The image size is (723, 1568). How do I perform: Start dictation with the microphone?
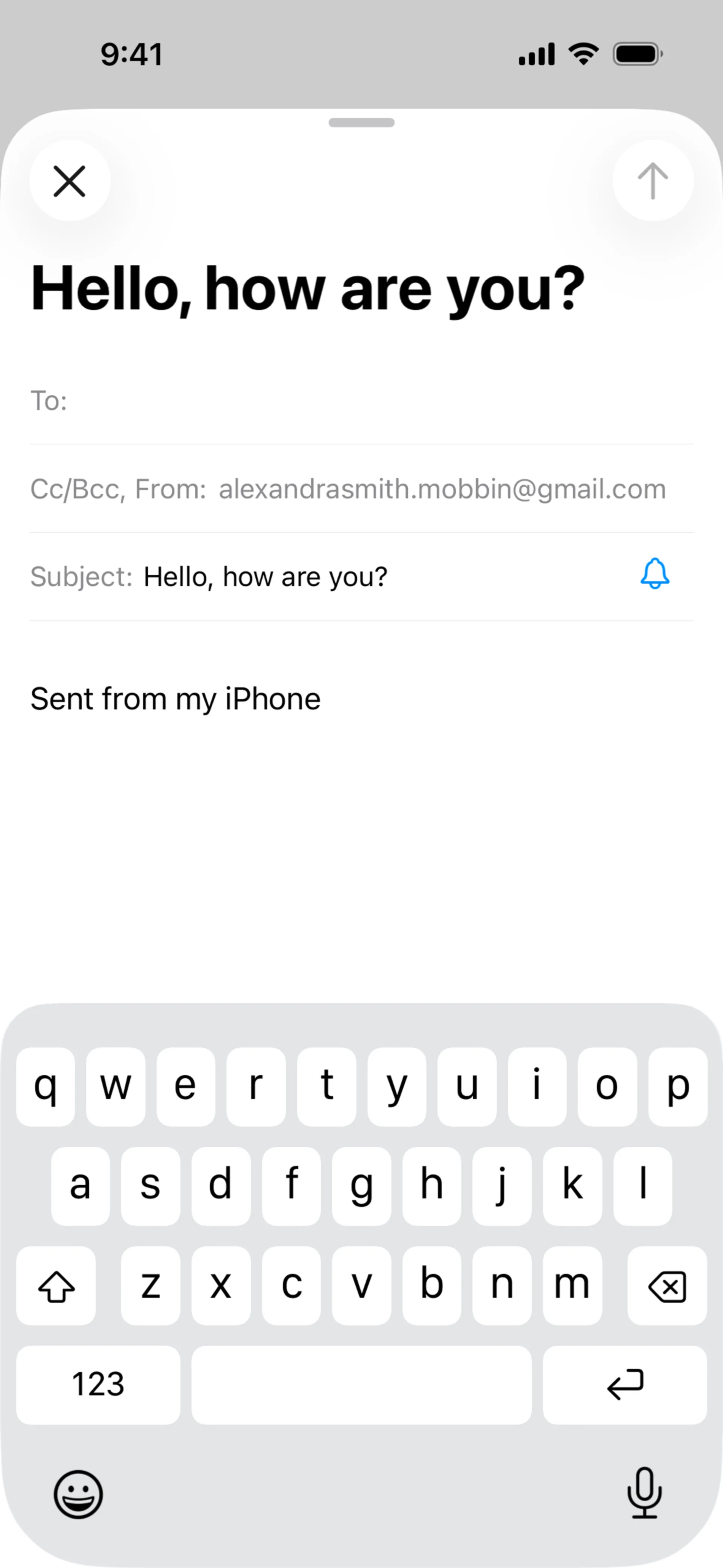coord(644,1494)
